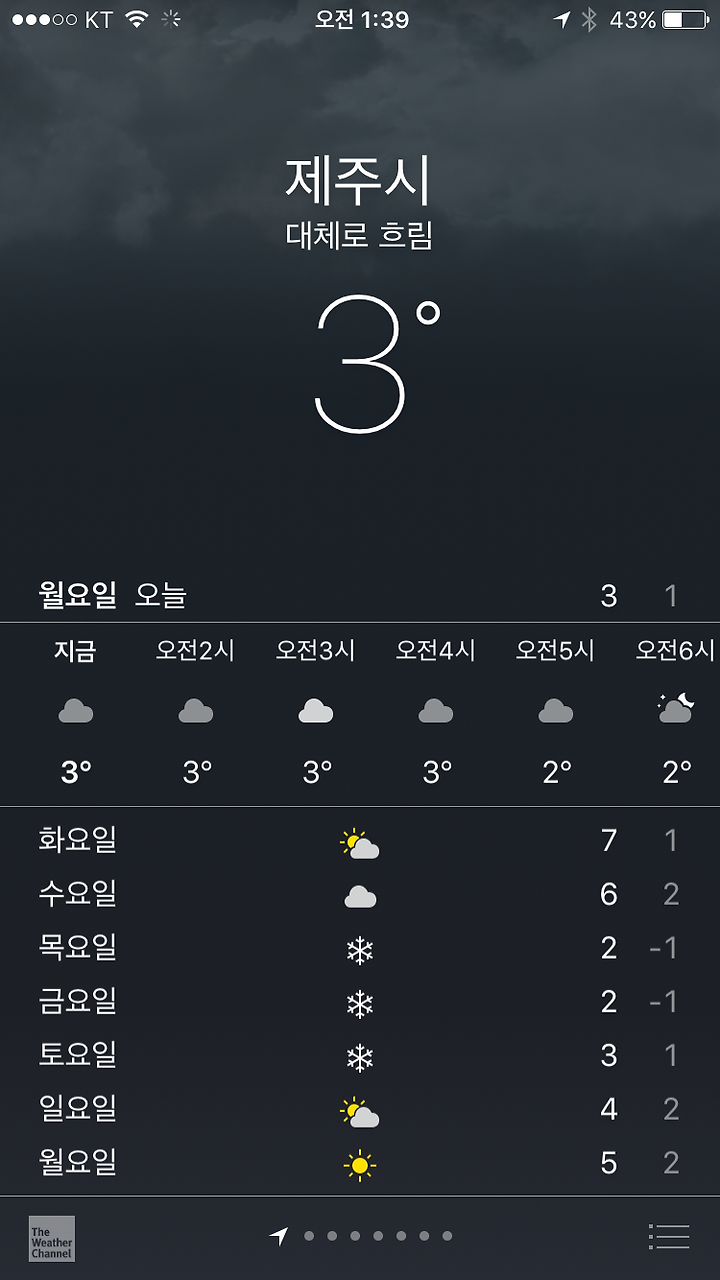Tap the page indicator dots
This screenshot has height=1280, width=720.
pyautogui.click(x=361, y=1237)
